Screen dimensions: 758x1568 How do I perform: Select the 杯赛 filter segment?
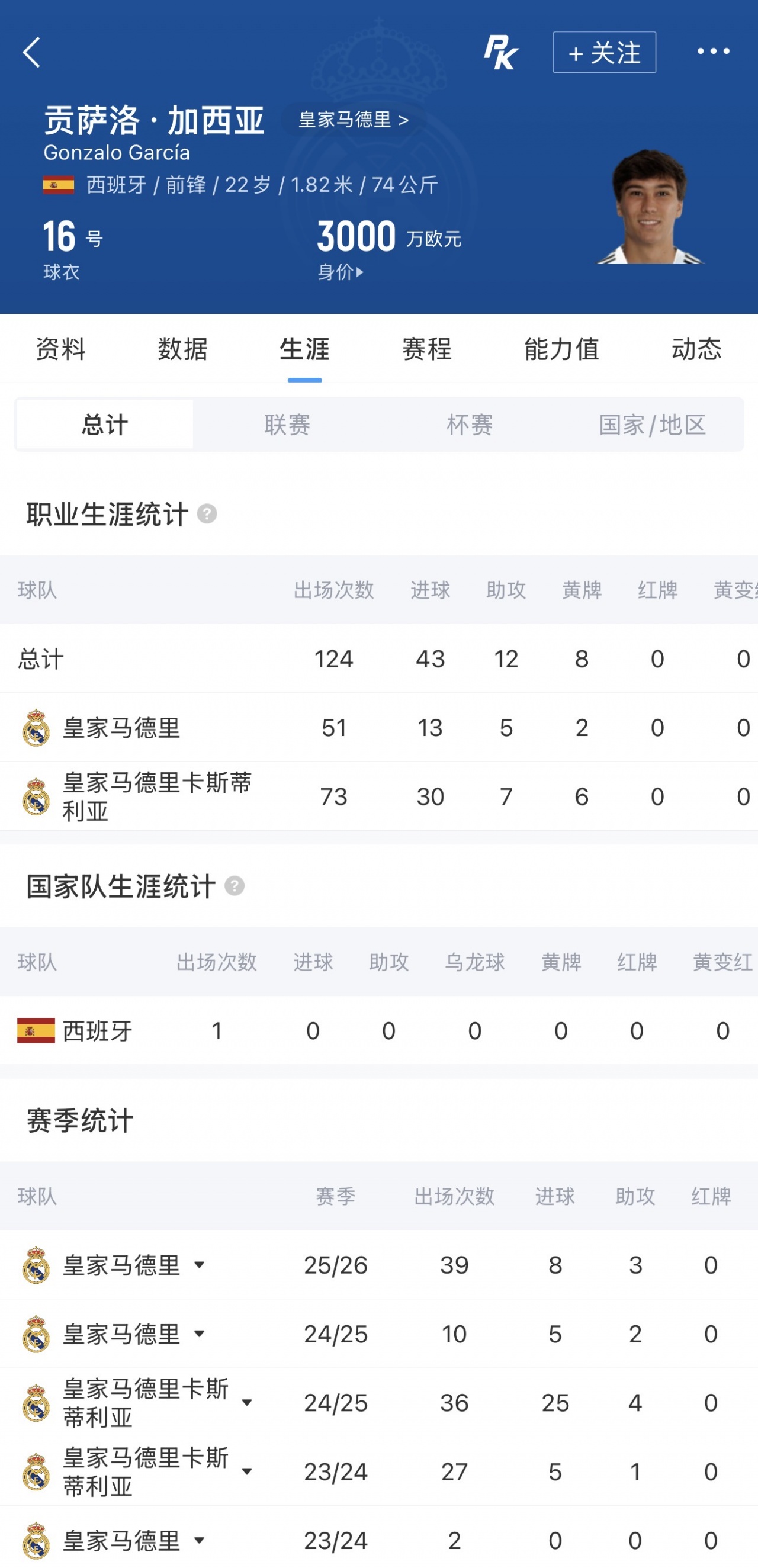[x=470, y=425]
